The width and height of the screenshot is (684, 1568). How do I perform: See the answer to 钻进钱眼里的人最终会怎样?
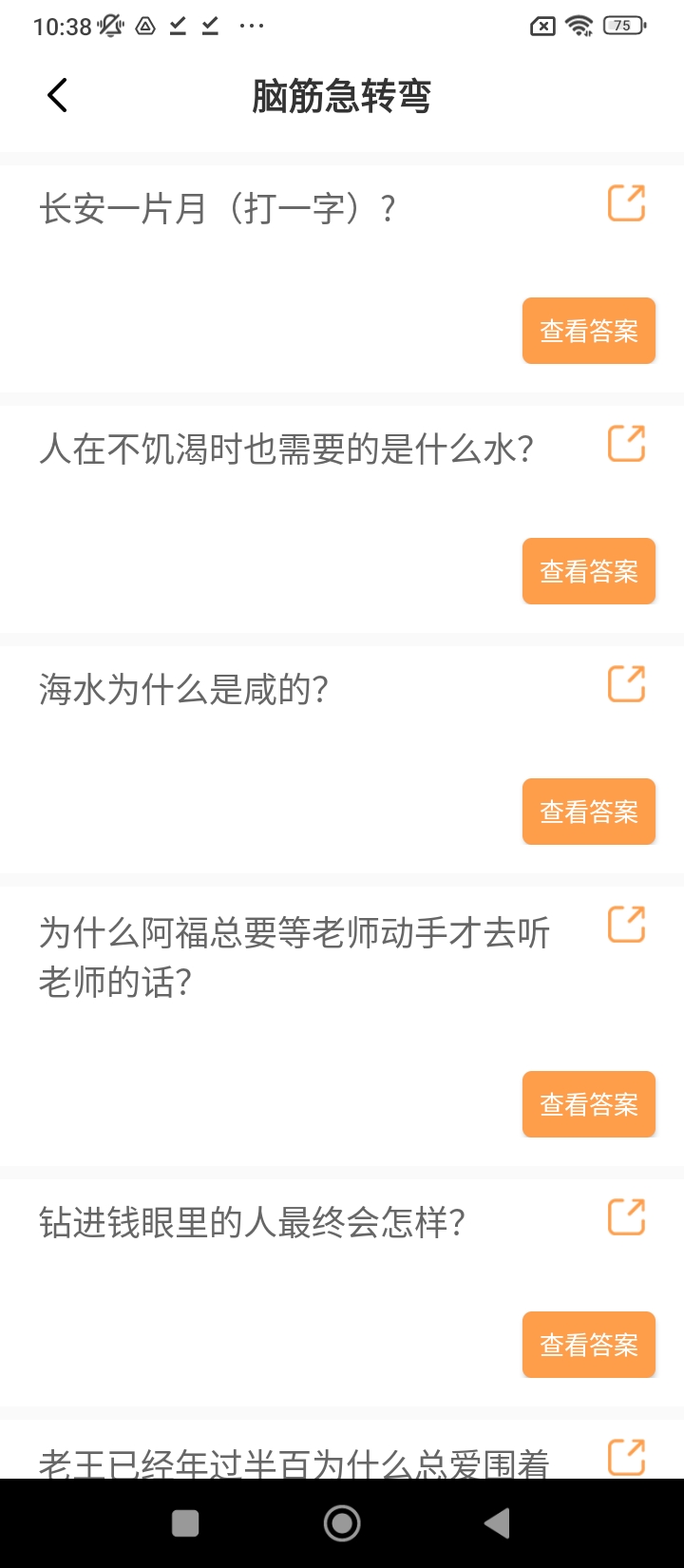pos(589,1345)
